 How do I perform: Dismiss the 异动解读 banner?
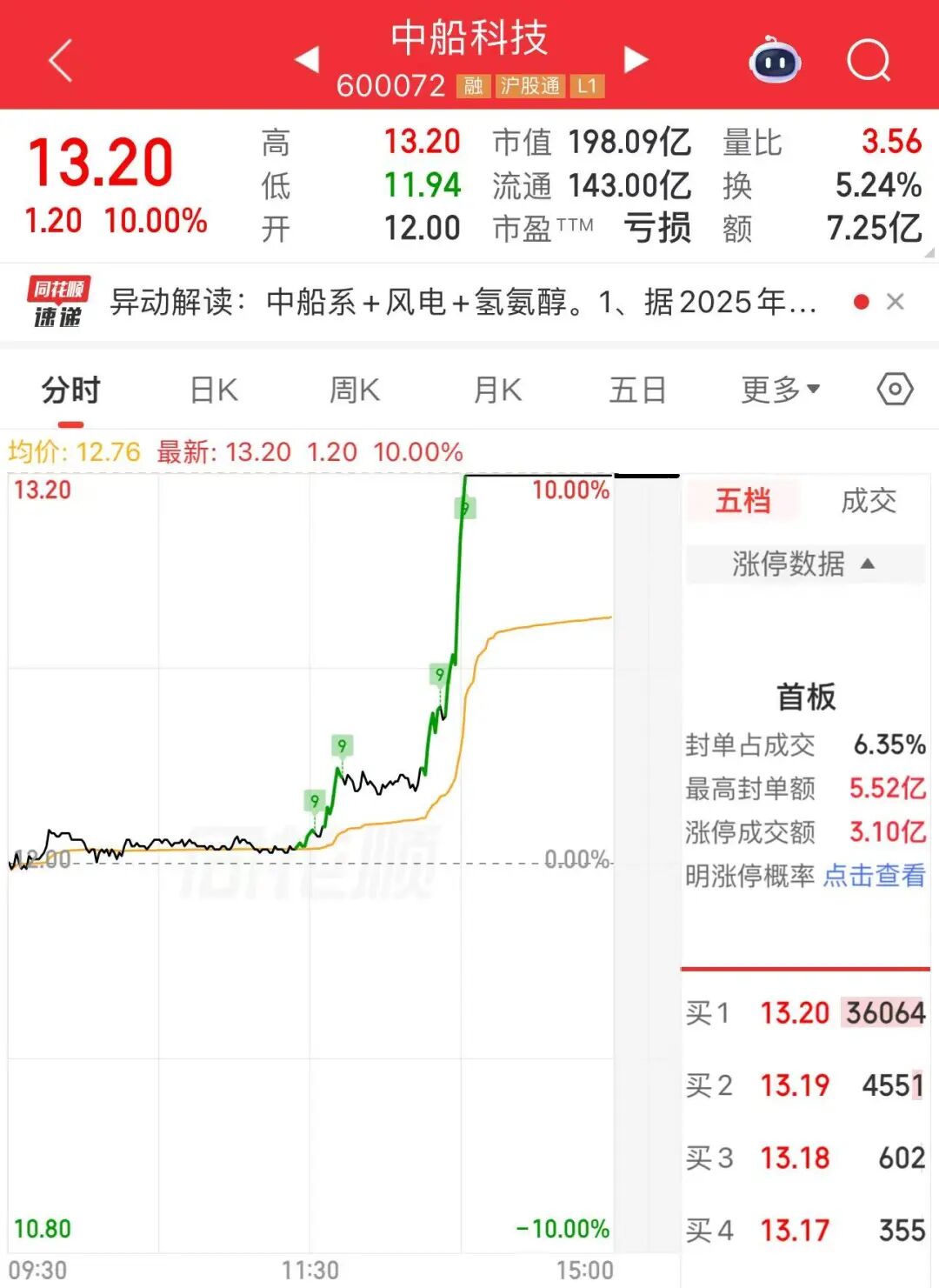point(895,302)
